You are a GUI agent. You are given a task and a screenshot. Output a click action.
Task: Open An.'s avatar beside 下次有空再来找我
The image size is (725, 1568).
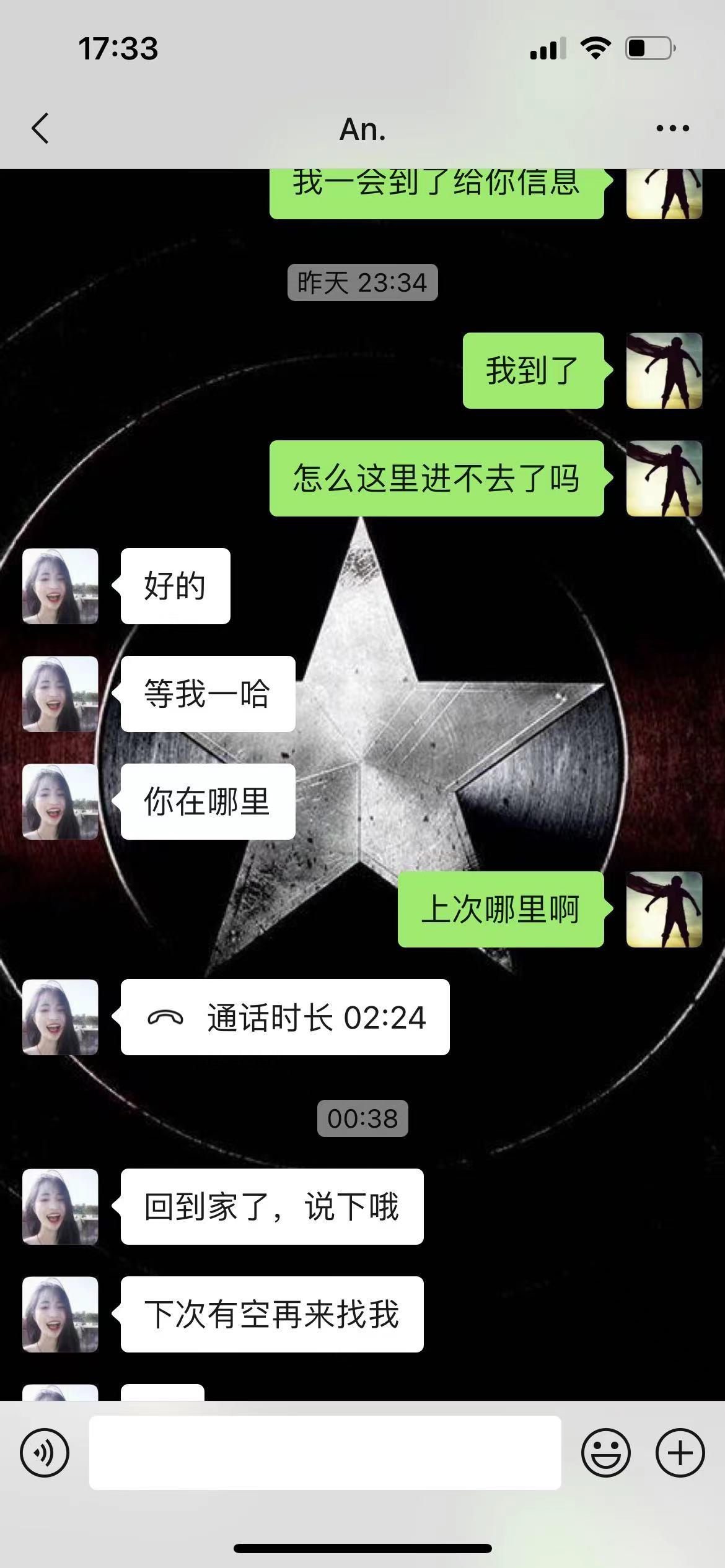point(60,1314)
